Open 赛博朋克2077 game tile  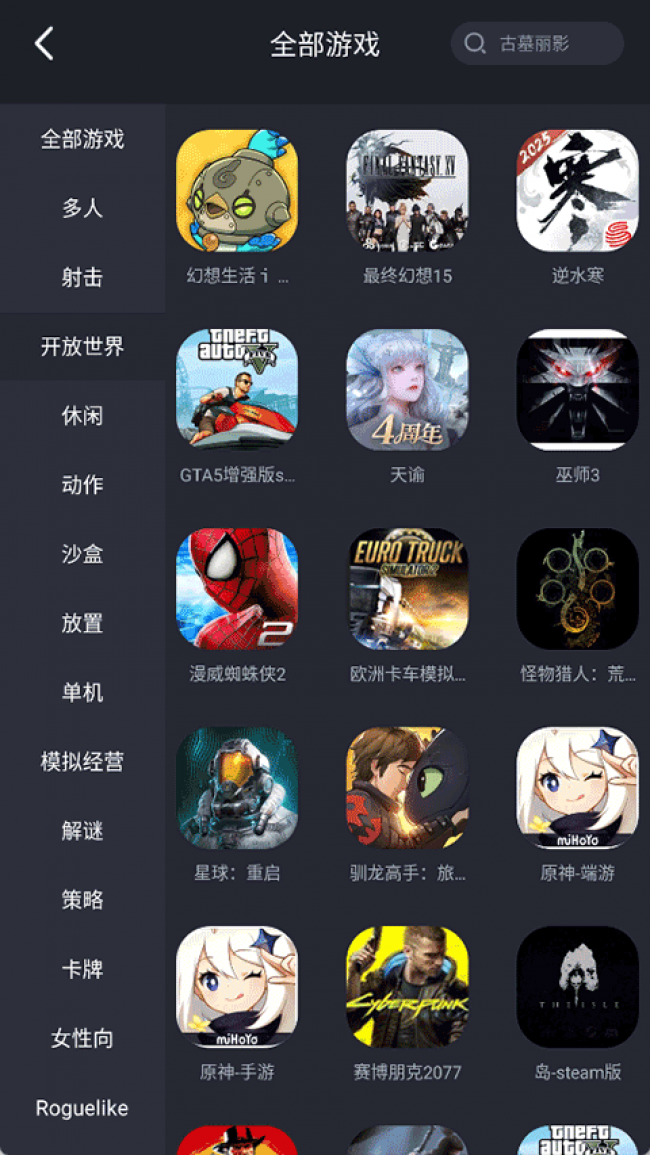[x=407, y=987]
